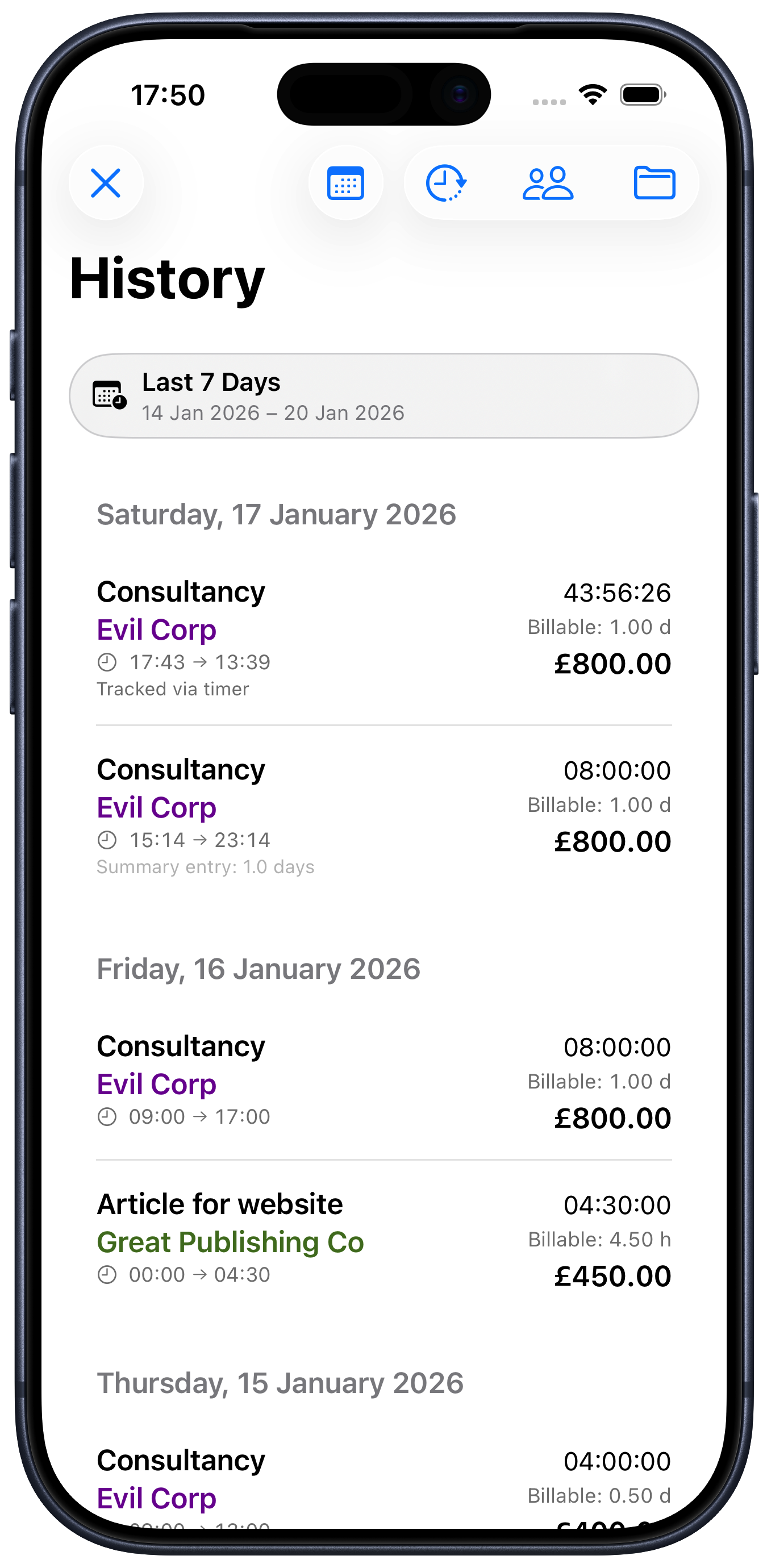Change the Last 7 Days date range
The image size is (767, 1568).
[383, 395]
